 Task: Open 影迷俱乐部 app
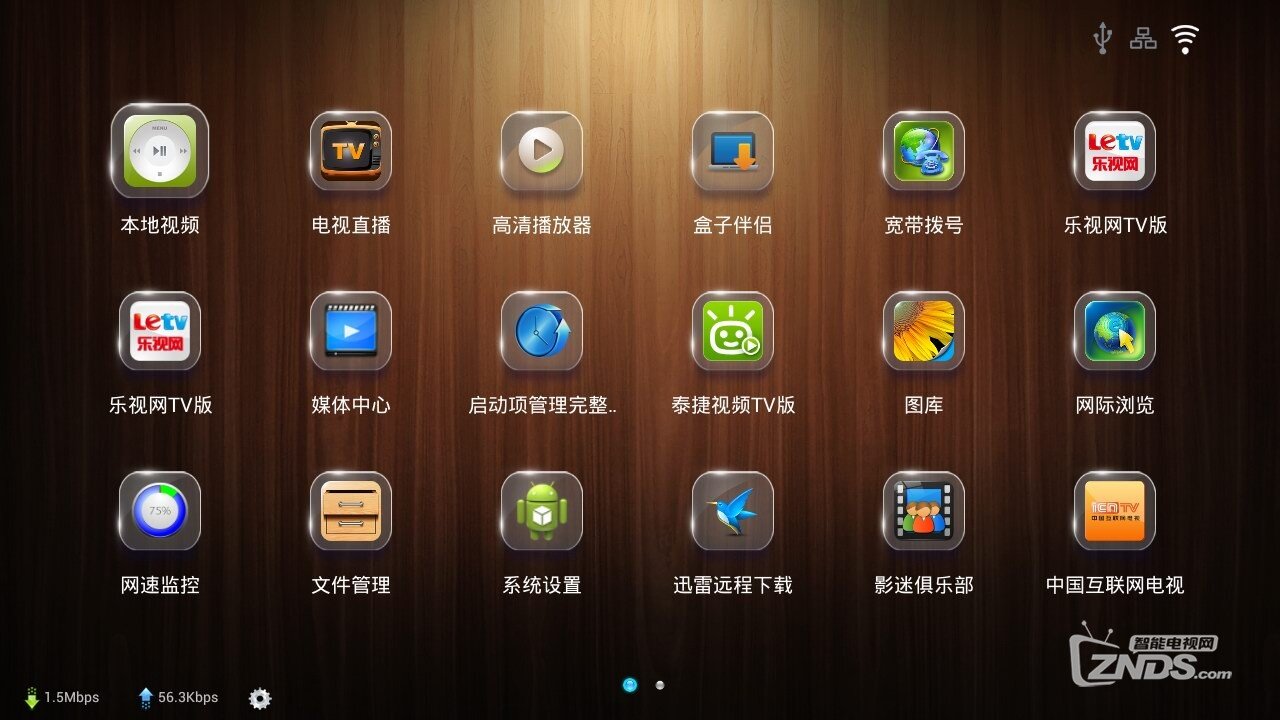click(923, 511)
